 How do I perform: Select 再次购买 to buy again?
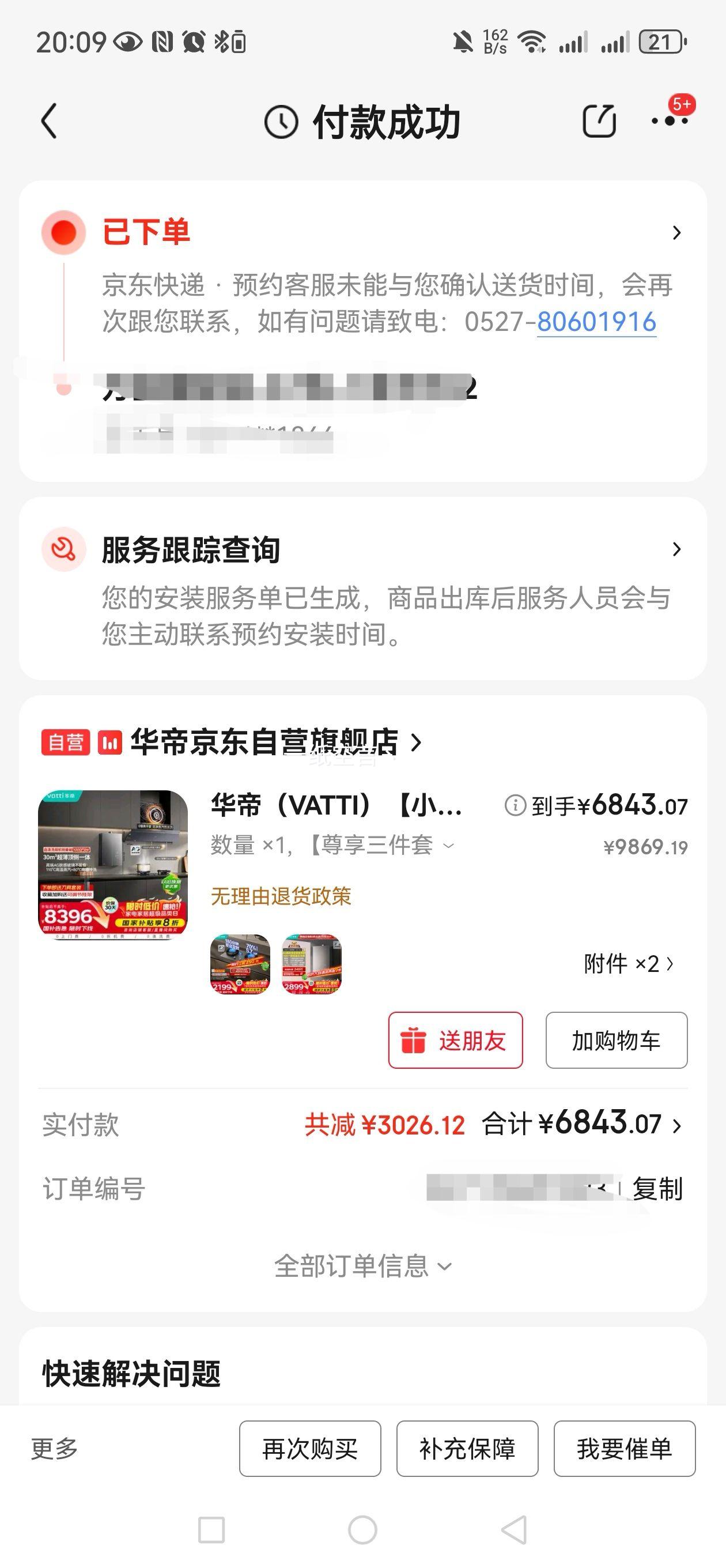(x=310, y=1449)
